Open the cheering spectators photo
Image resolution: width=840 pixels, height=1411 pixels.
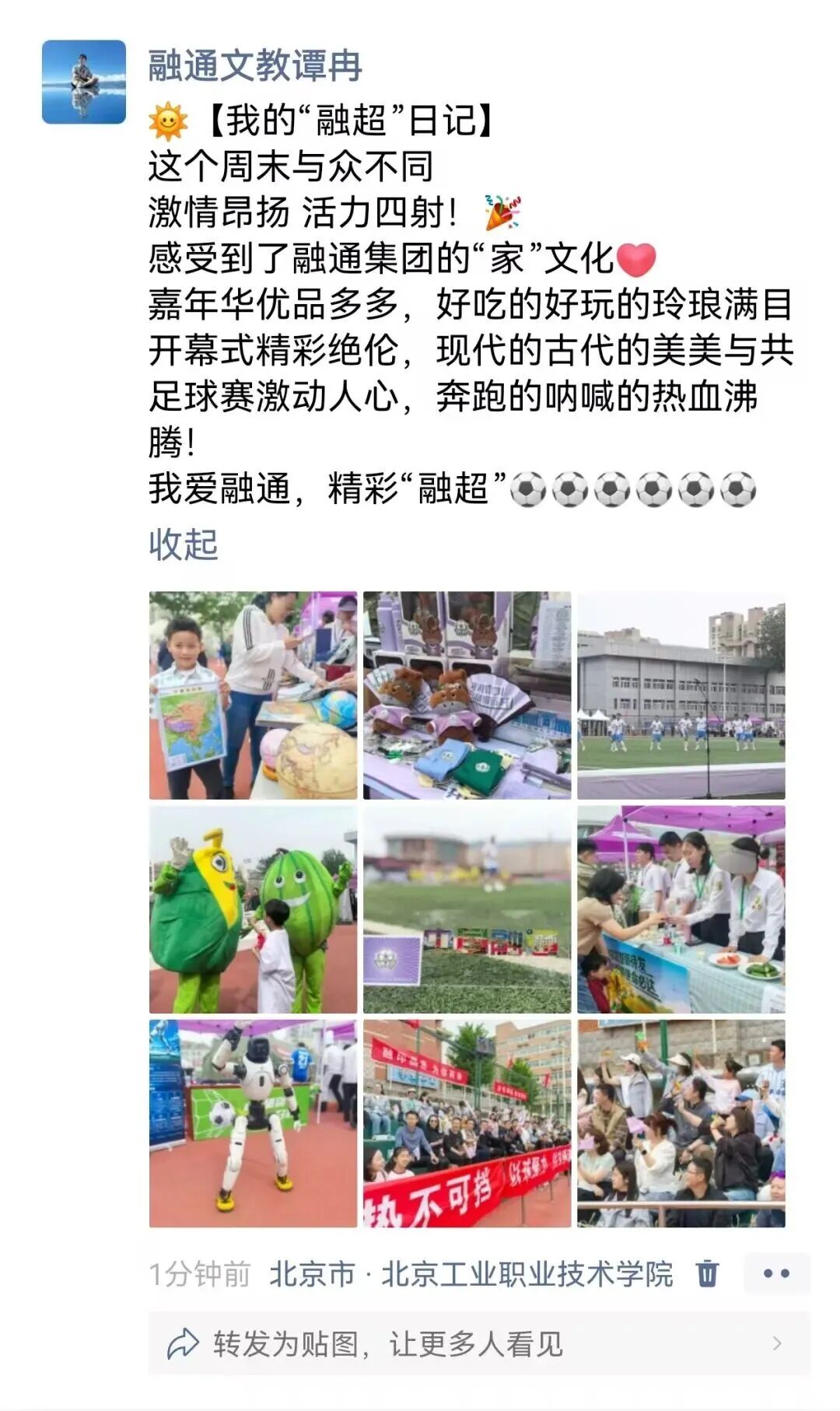[x=681, y=1123]
